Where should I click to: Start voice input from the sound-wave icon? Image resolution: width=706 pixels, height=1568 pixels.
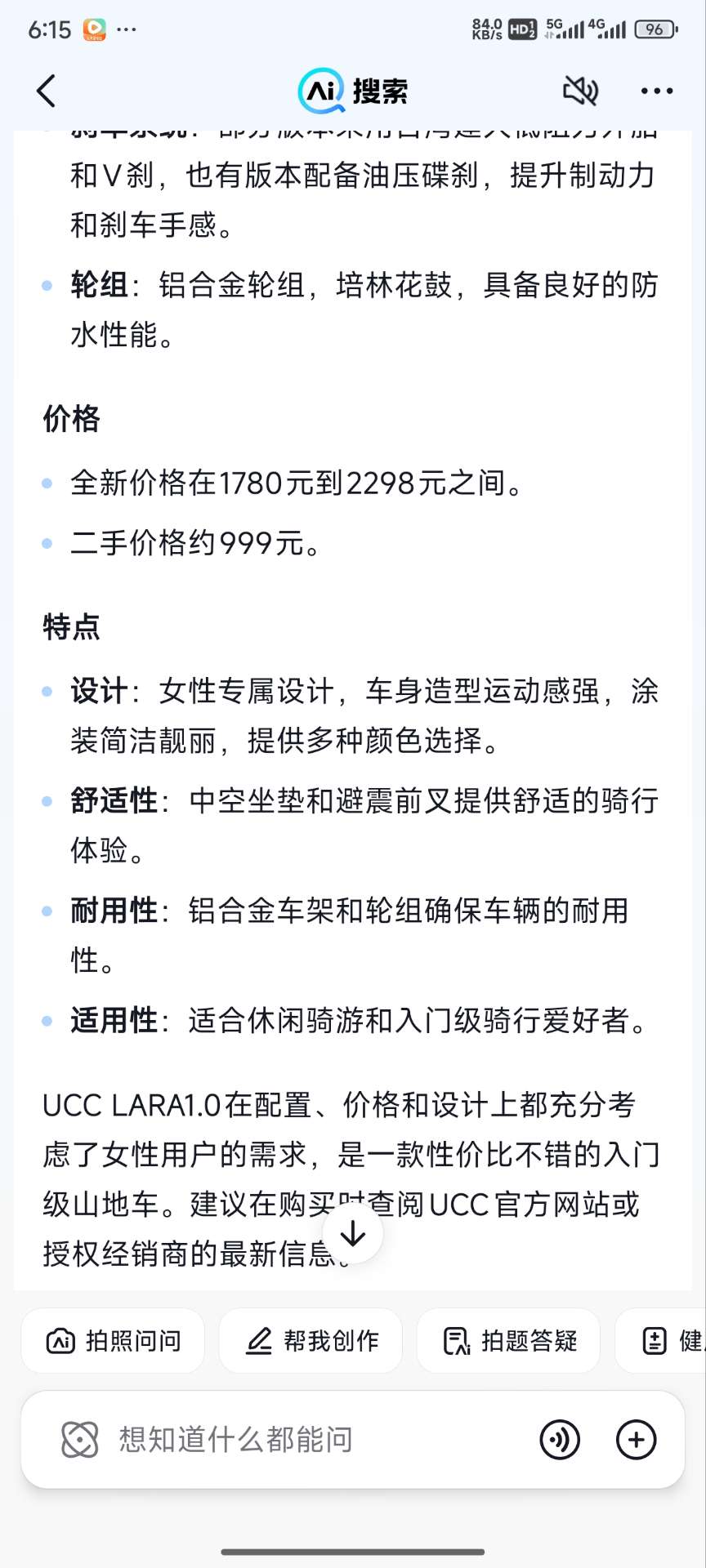click(560, 1439)
